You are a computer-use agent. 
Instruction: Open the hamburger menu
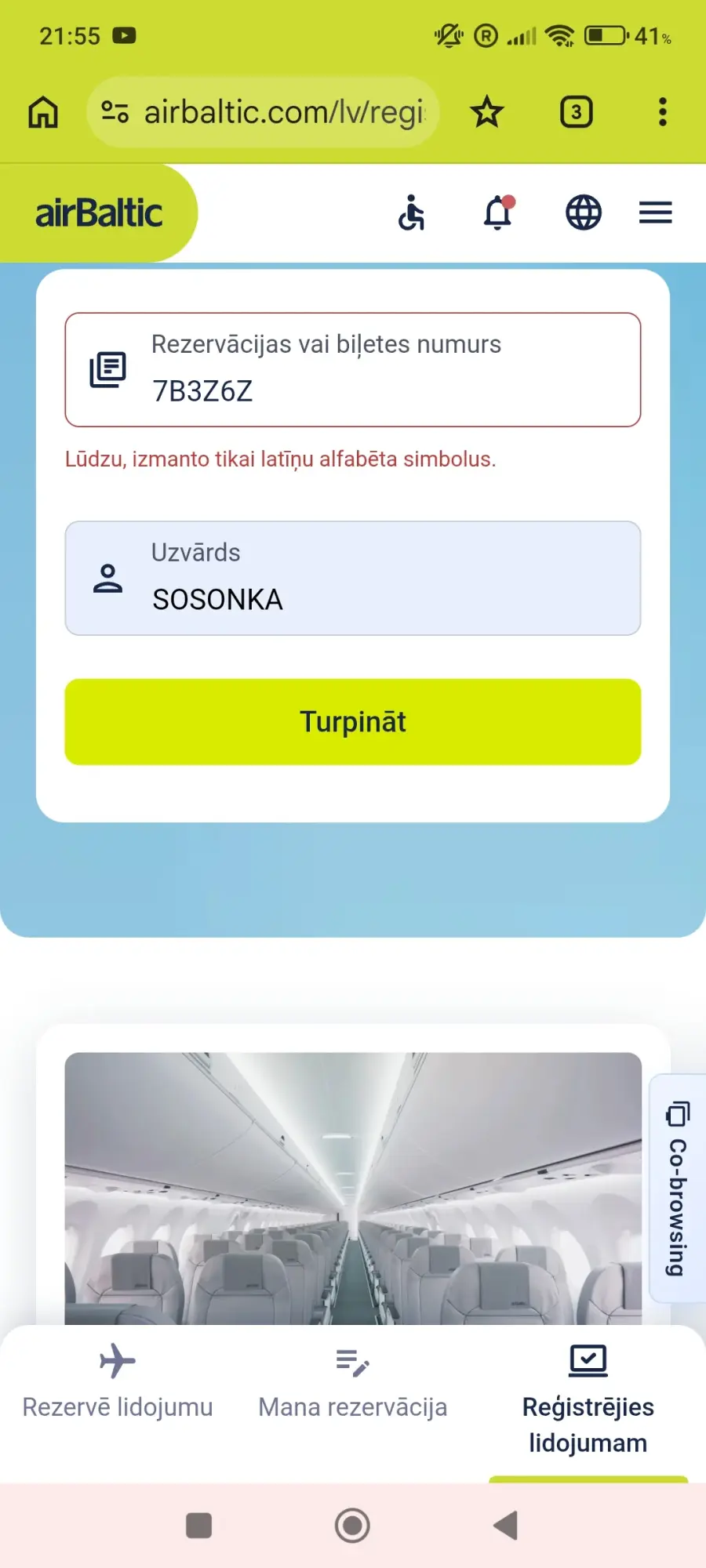655,212
